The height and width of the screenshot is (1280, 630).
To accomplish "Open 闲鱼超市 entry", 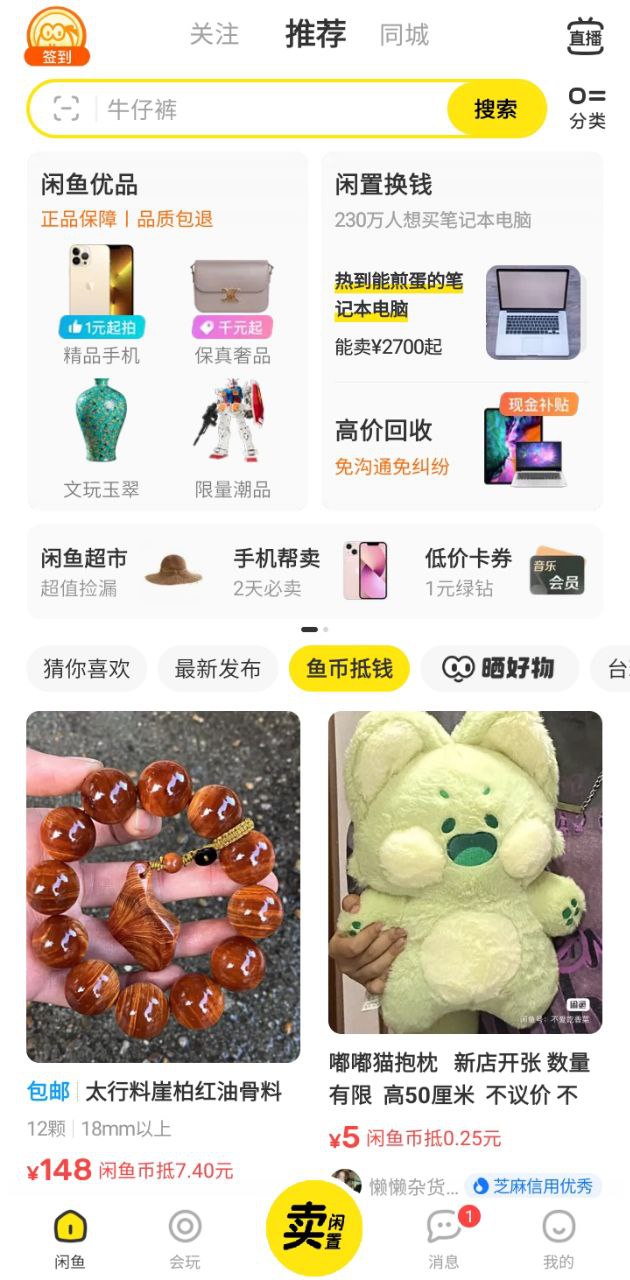I will click(x=120, y=571).
